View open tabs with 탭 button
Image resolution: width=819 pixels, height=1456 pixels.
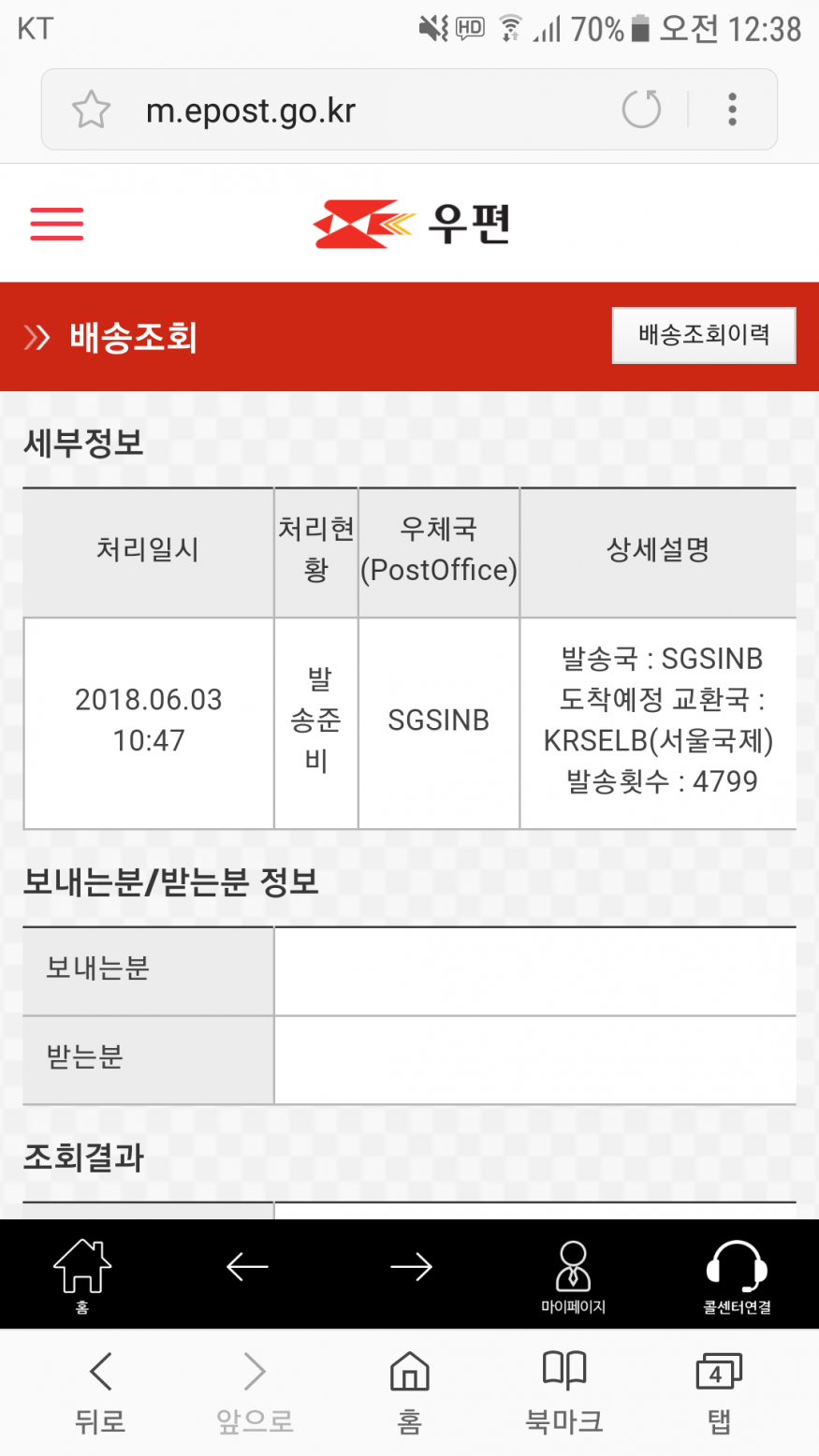718,1392
